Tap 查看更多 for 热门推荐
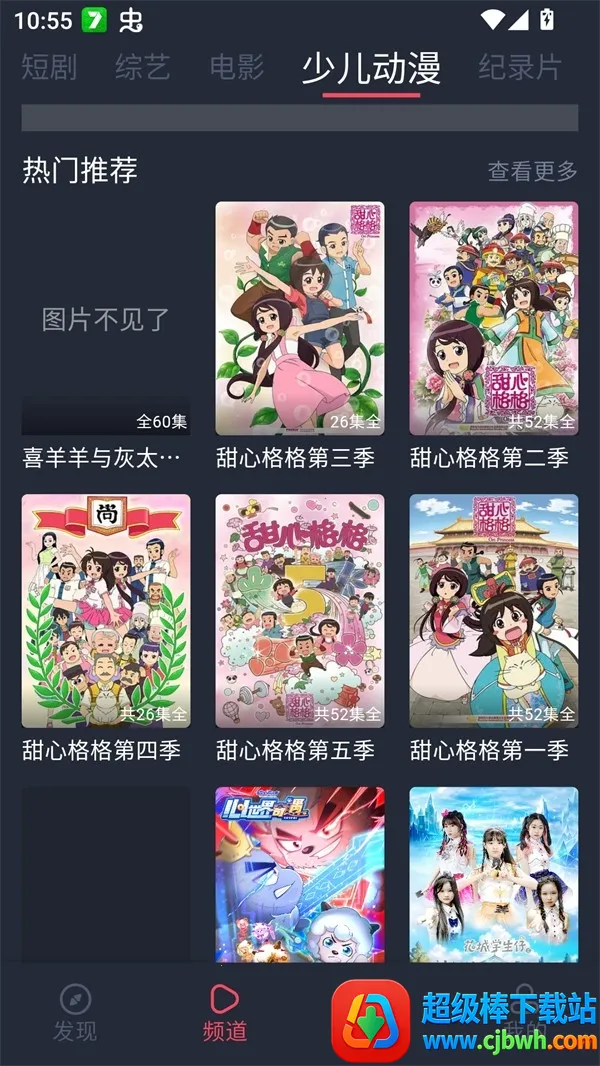 (x=532, y=171)
